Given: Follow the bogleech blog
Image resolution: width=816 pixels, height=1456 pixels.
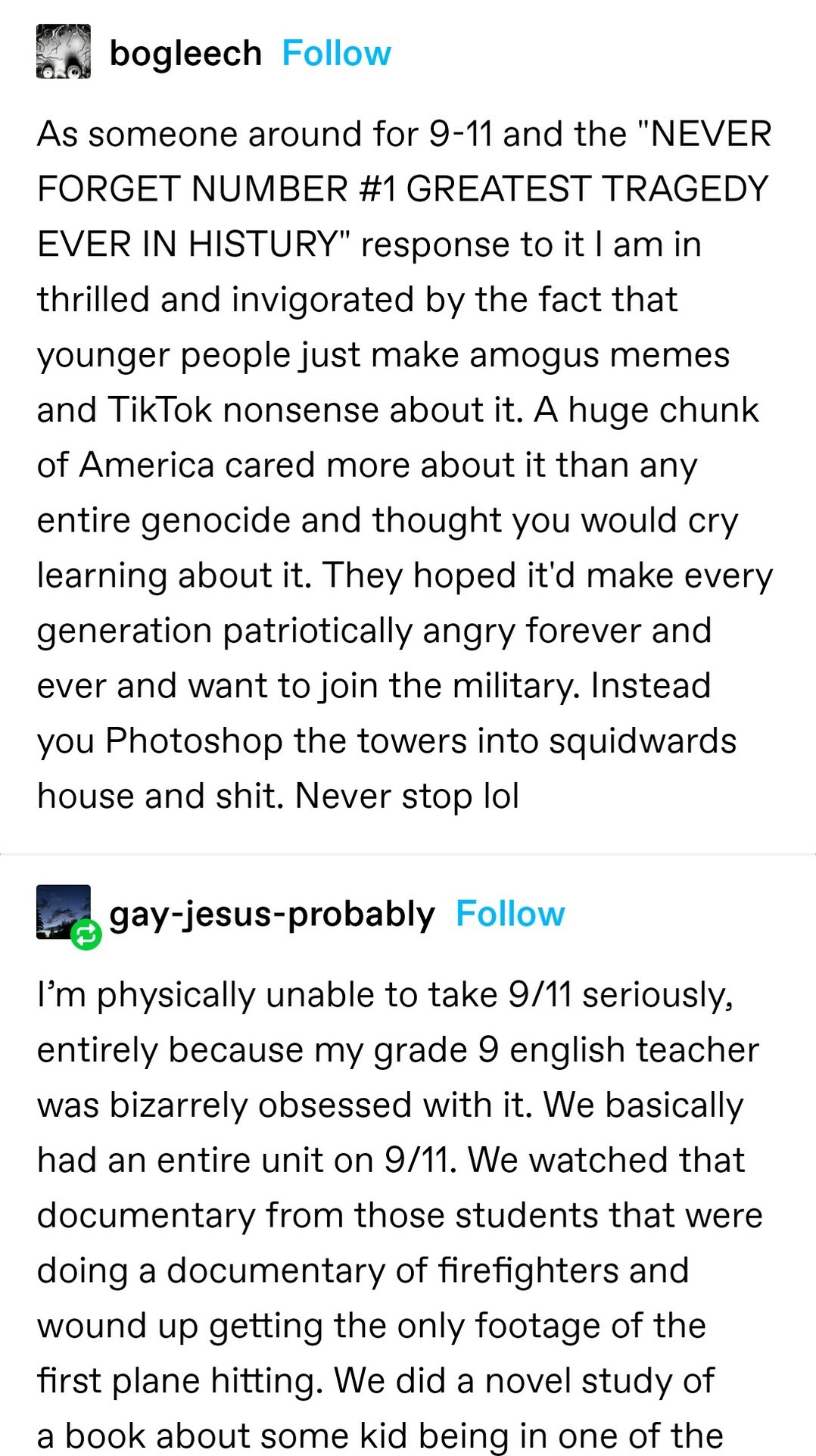Looking at the screenshot, I should (336, 54).
